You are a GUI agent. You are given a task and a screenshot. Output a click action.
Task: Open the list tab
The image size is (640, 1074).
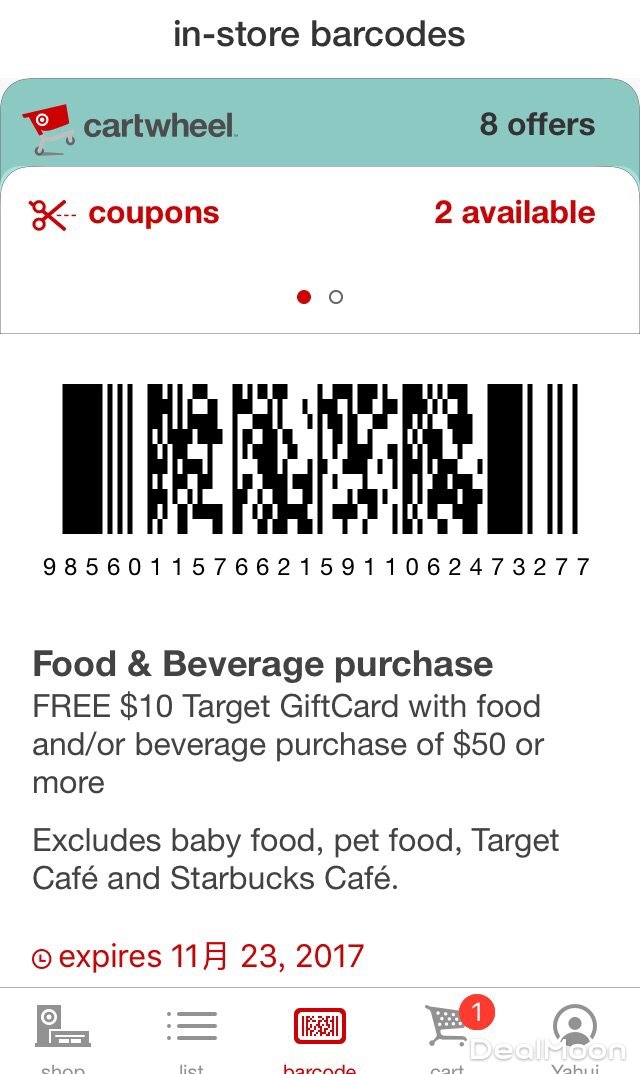[191, 1033]
